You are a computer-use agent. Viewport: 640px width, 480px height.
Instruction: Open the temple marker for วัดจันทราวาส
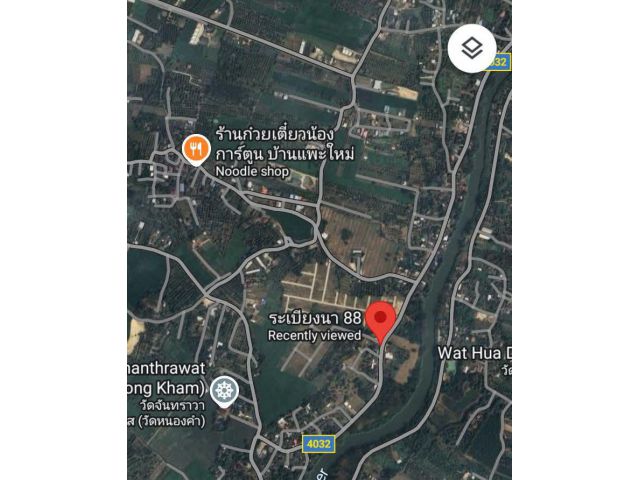pyautogui.click(x=227, y=388)
